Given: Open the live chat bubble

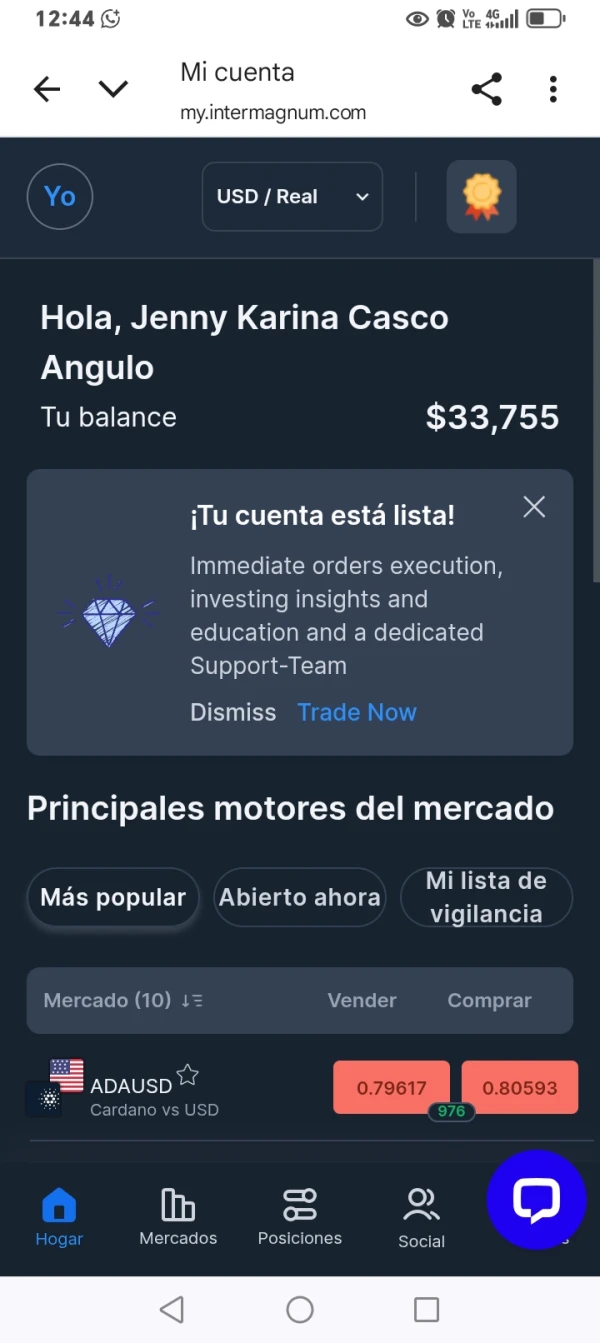Looking at the screenshot, I should (x=536, y=1200).
